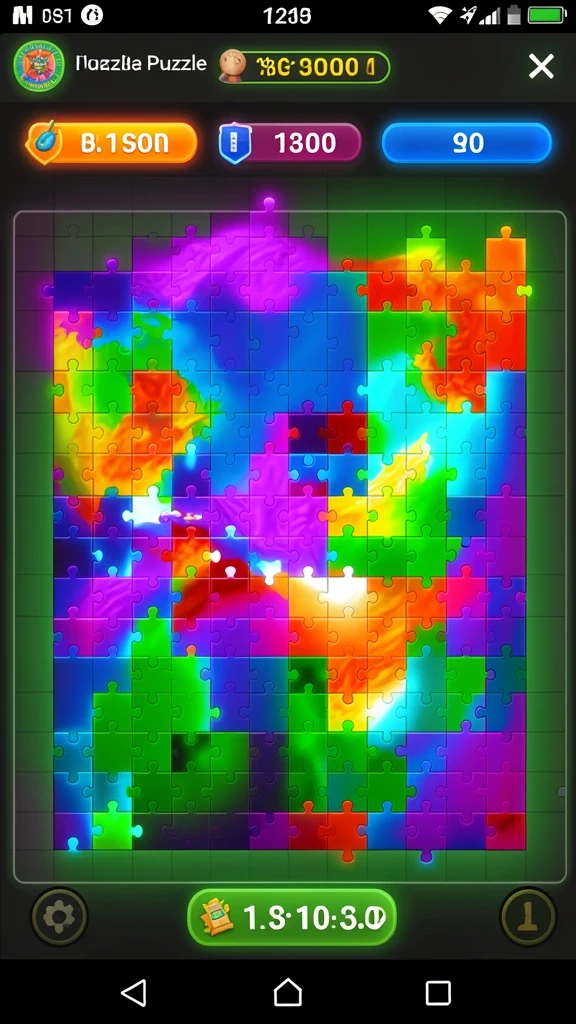Go back with the system back button
The width and height of the screenshot is (576, 1024).
[x=134, y=993]
